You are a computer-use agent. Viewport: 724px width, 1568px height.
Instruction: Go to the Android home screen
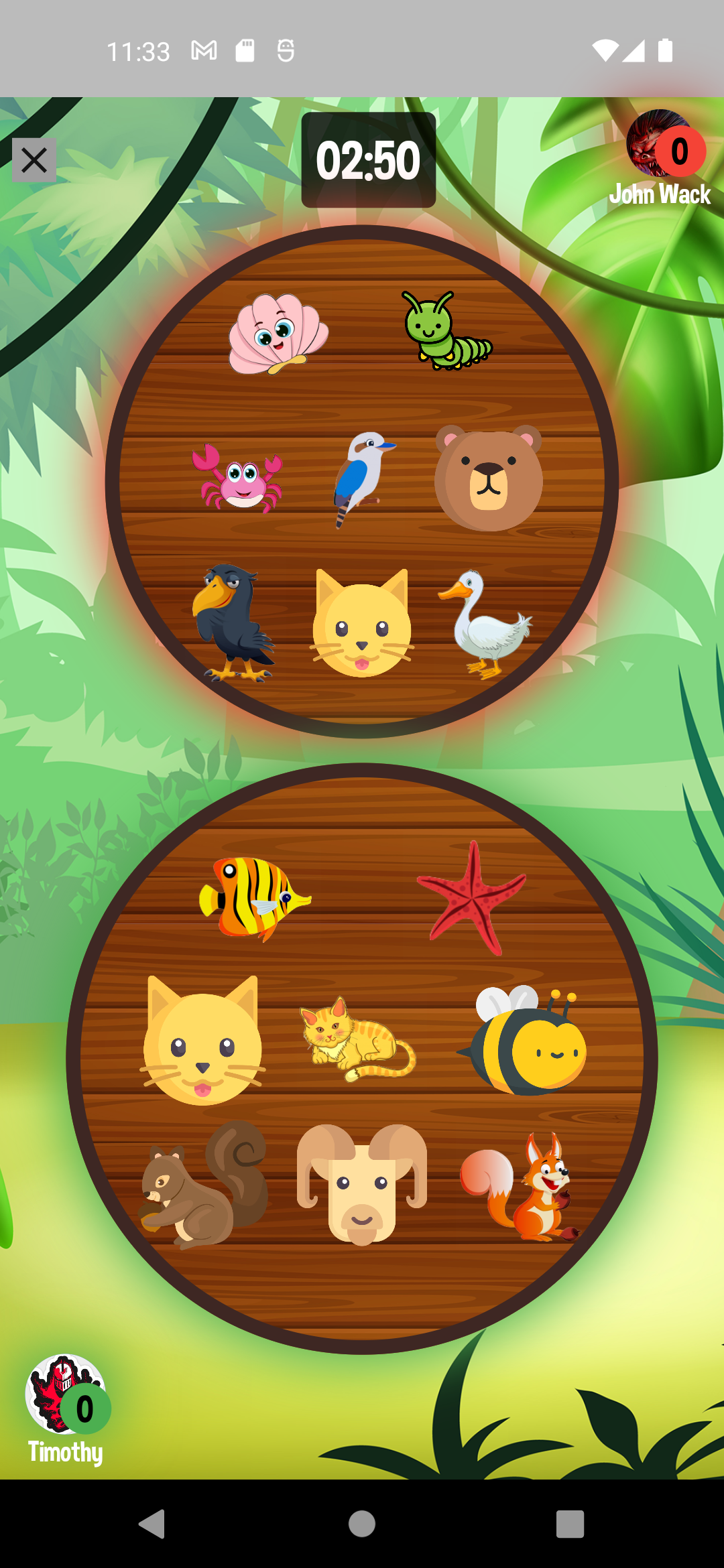[362, 1524]
